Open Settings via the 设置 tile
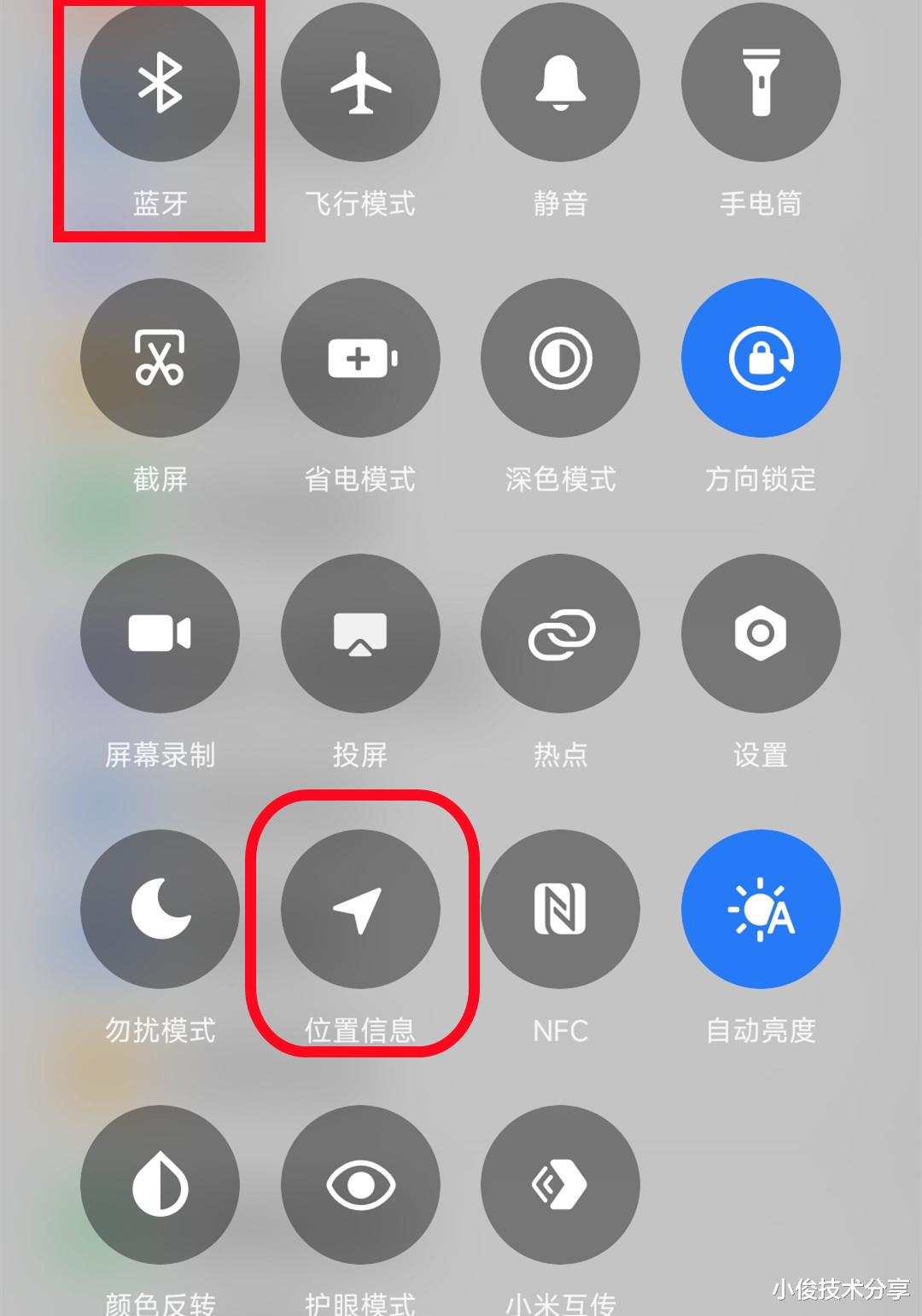 tap(762, 632)
